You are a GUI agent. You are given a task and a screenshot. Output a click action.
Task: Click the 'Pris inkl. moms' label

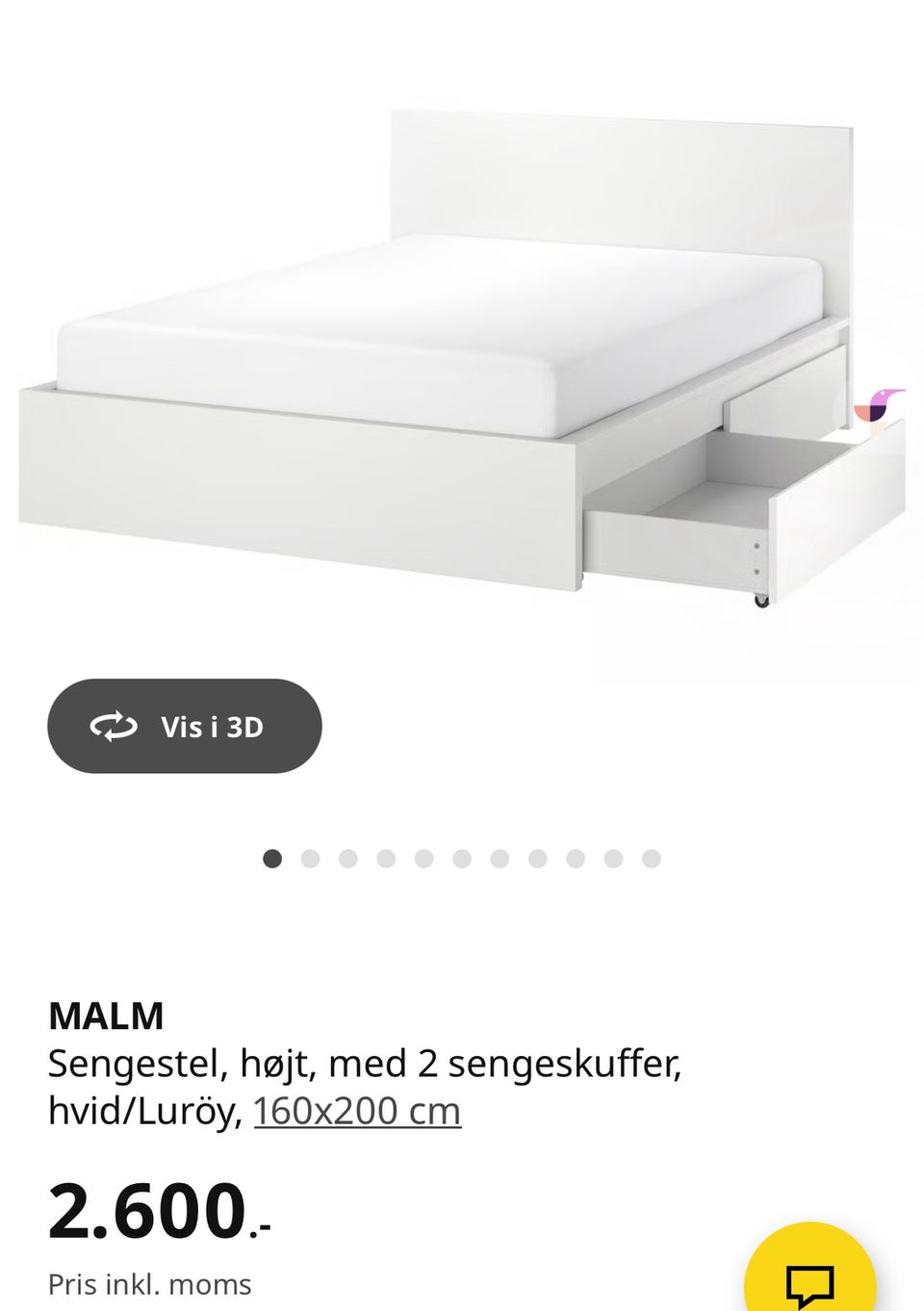click(x=150, y=1284)
